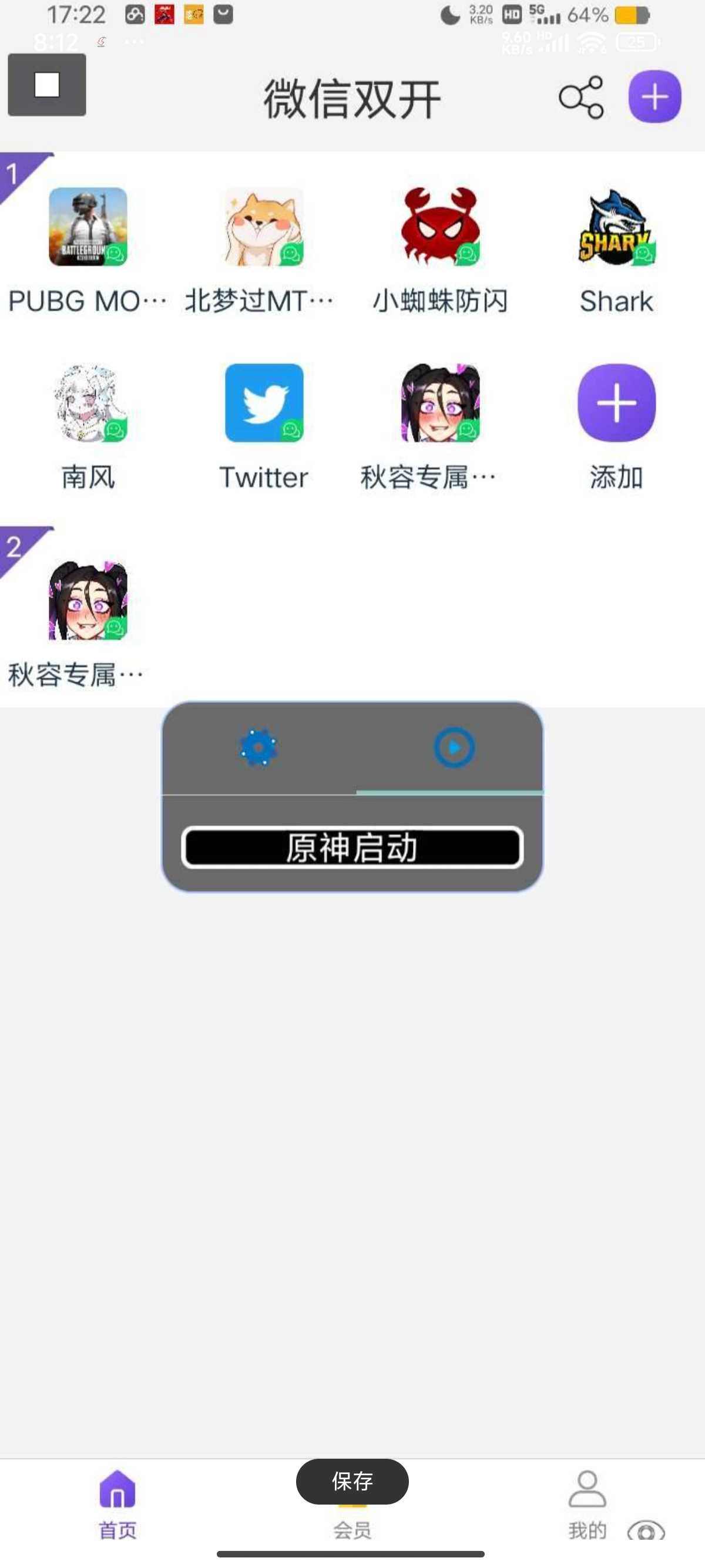Open the Twitter clone
Image resolution: width=705 pixels, height=1568 pixels.
(264, 403)
